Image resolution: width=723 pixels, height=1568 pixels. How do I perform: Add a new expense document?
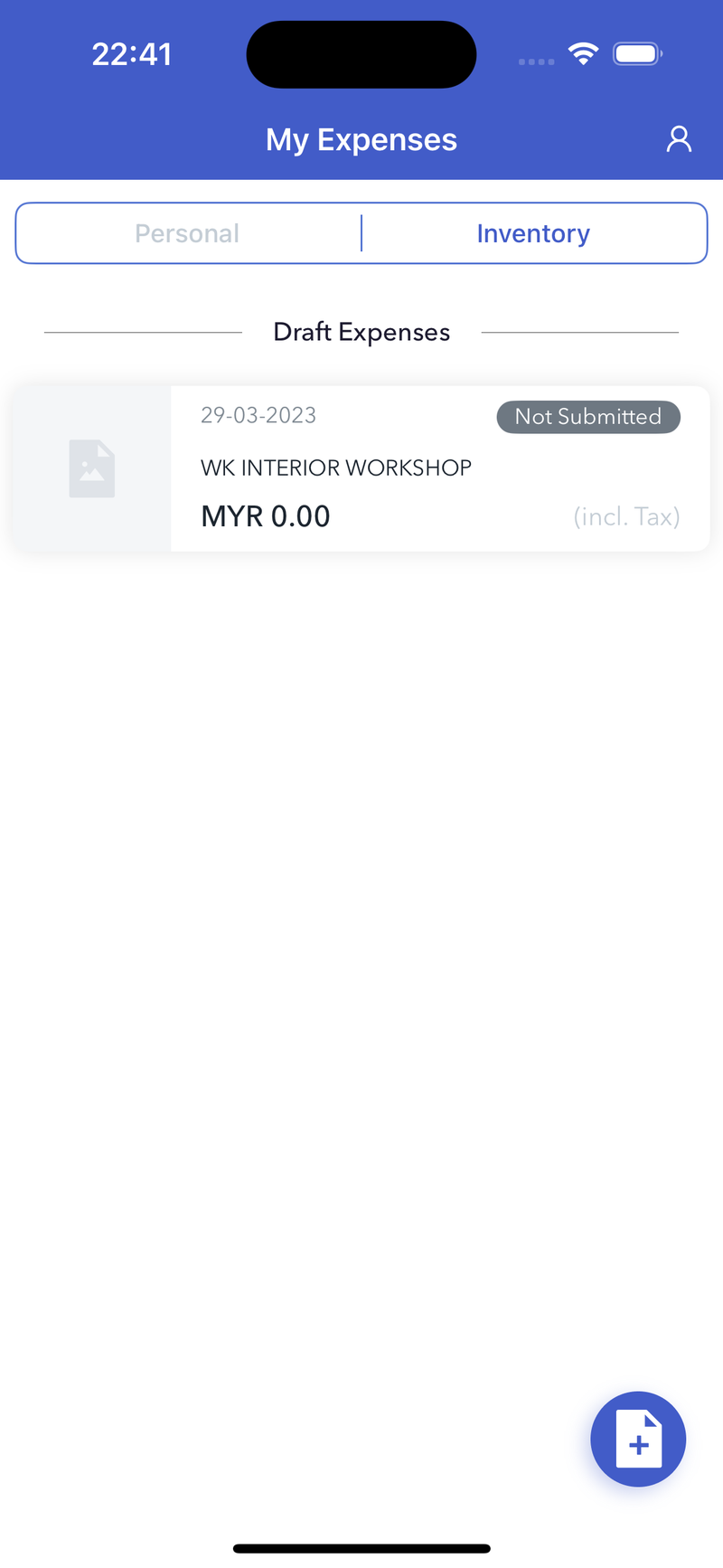tap(638, 1438)
